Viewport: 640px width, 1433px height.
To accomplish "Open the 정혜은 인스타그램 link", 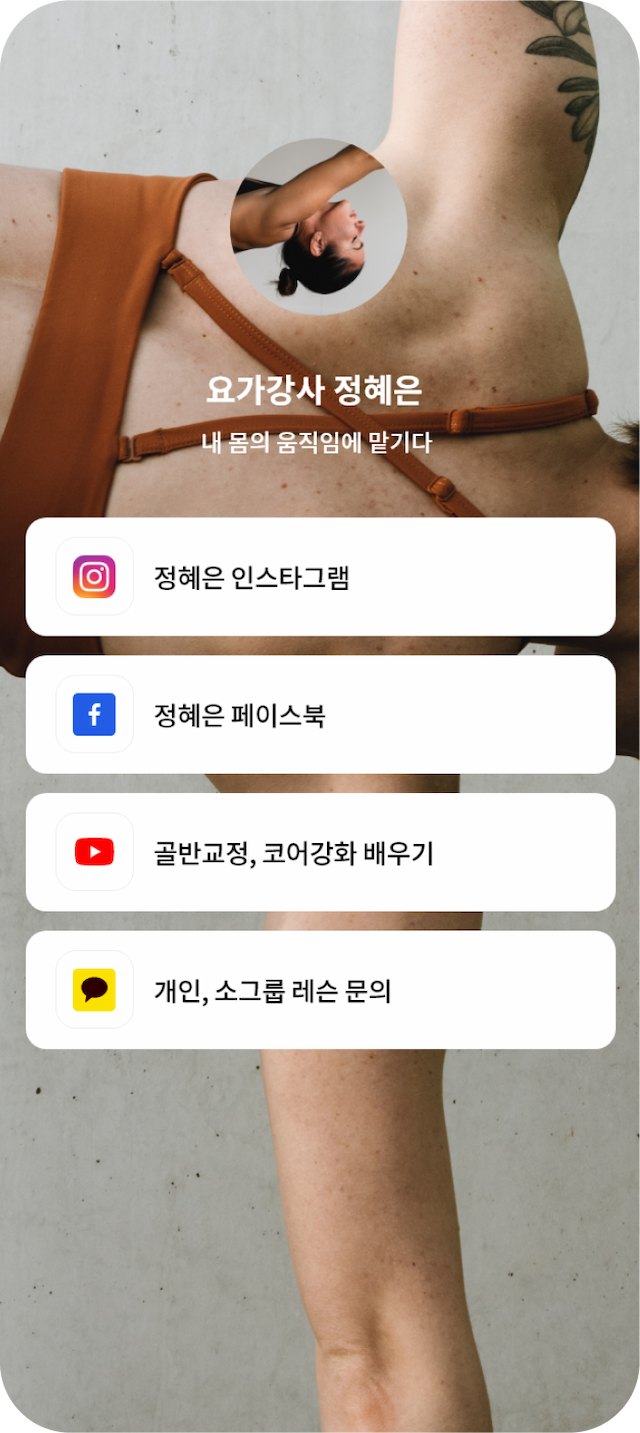I will tap(320, 577).
